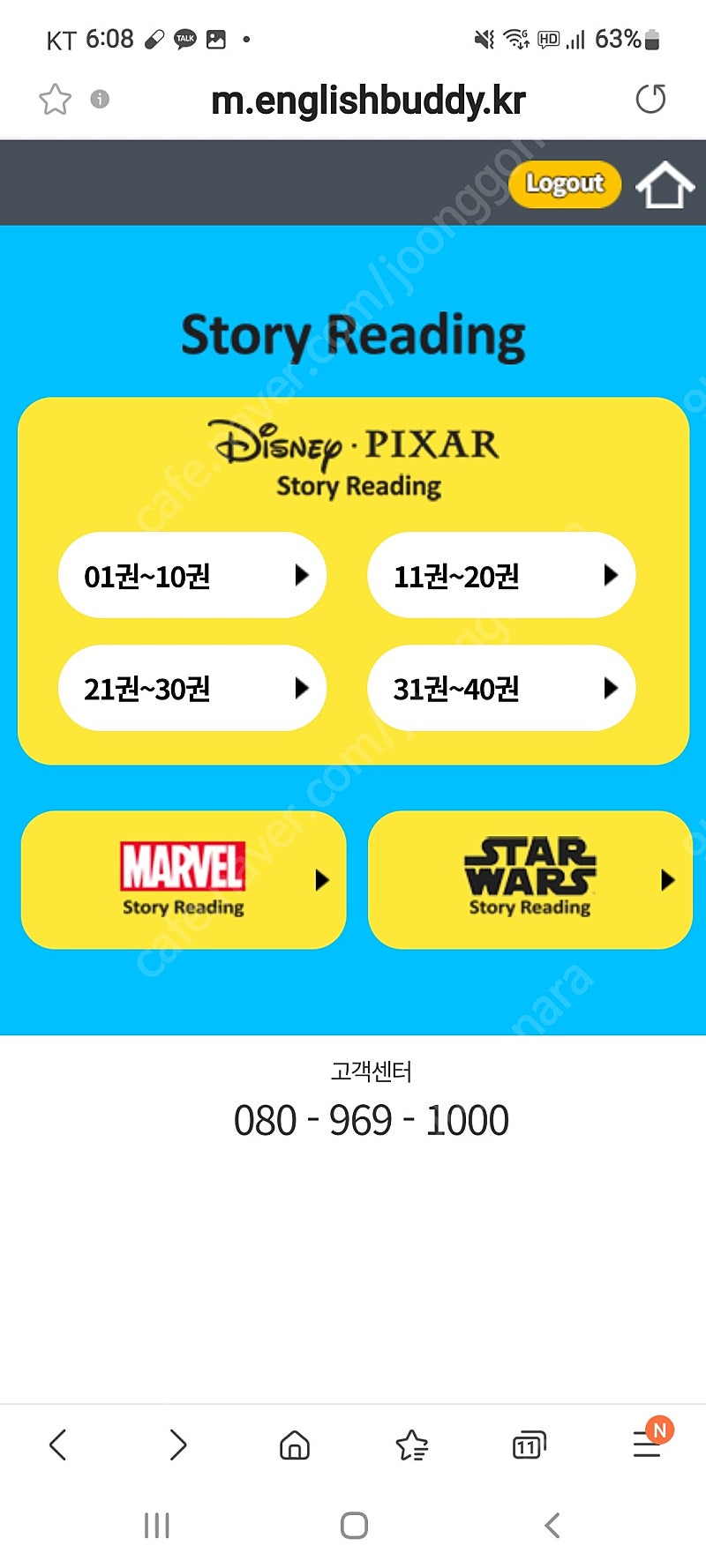Go to the site home icon
This screenshot has height=1568, width=706.
click(x=665, y=184)
